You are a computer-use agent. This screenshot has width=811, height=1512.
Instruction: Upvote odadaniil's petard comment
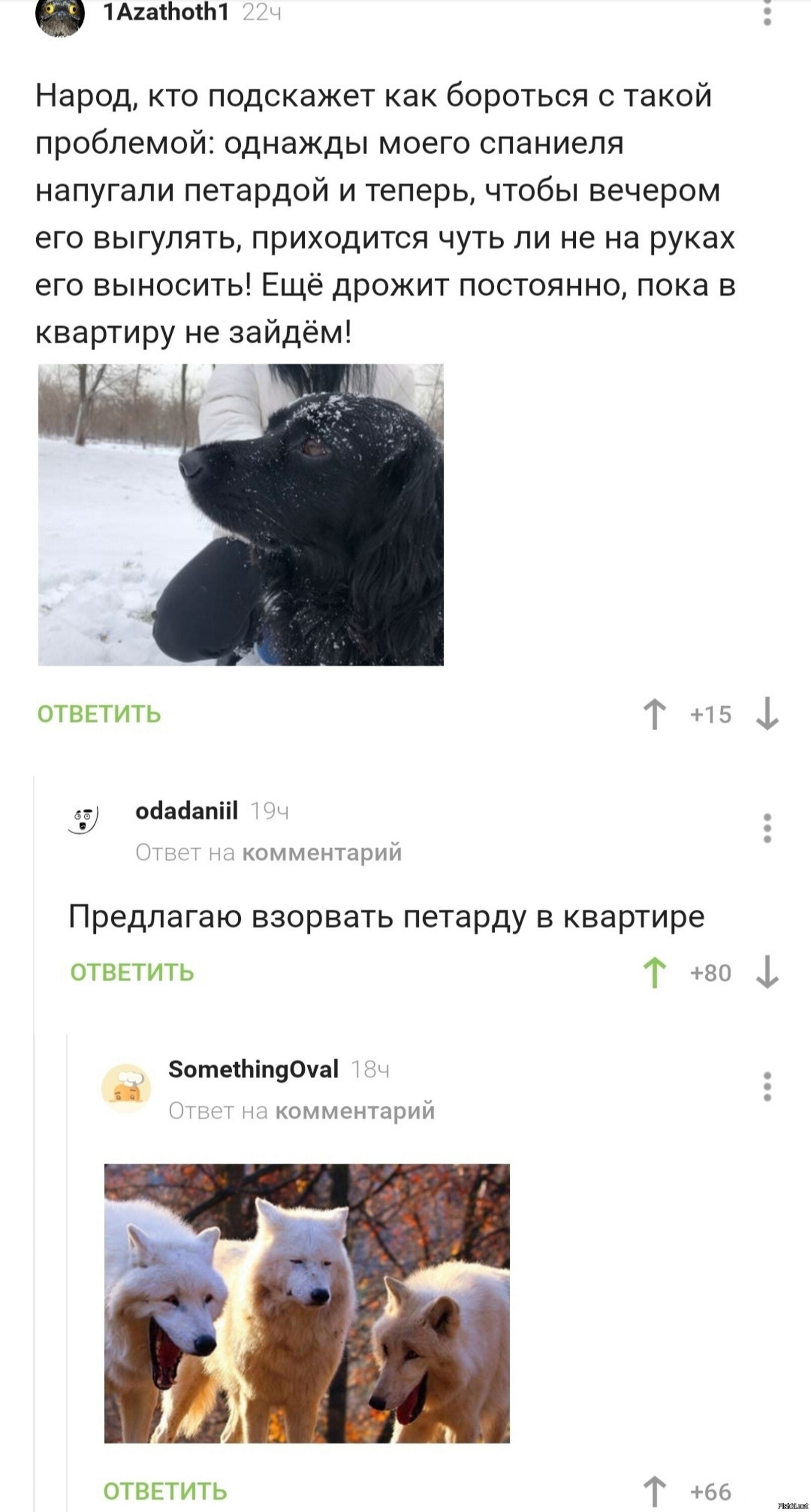(654, 973)
